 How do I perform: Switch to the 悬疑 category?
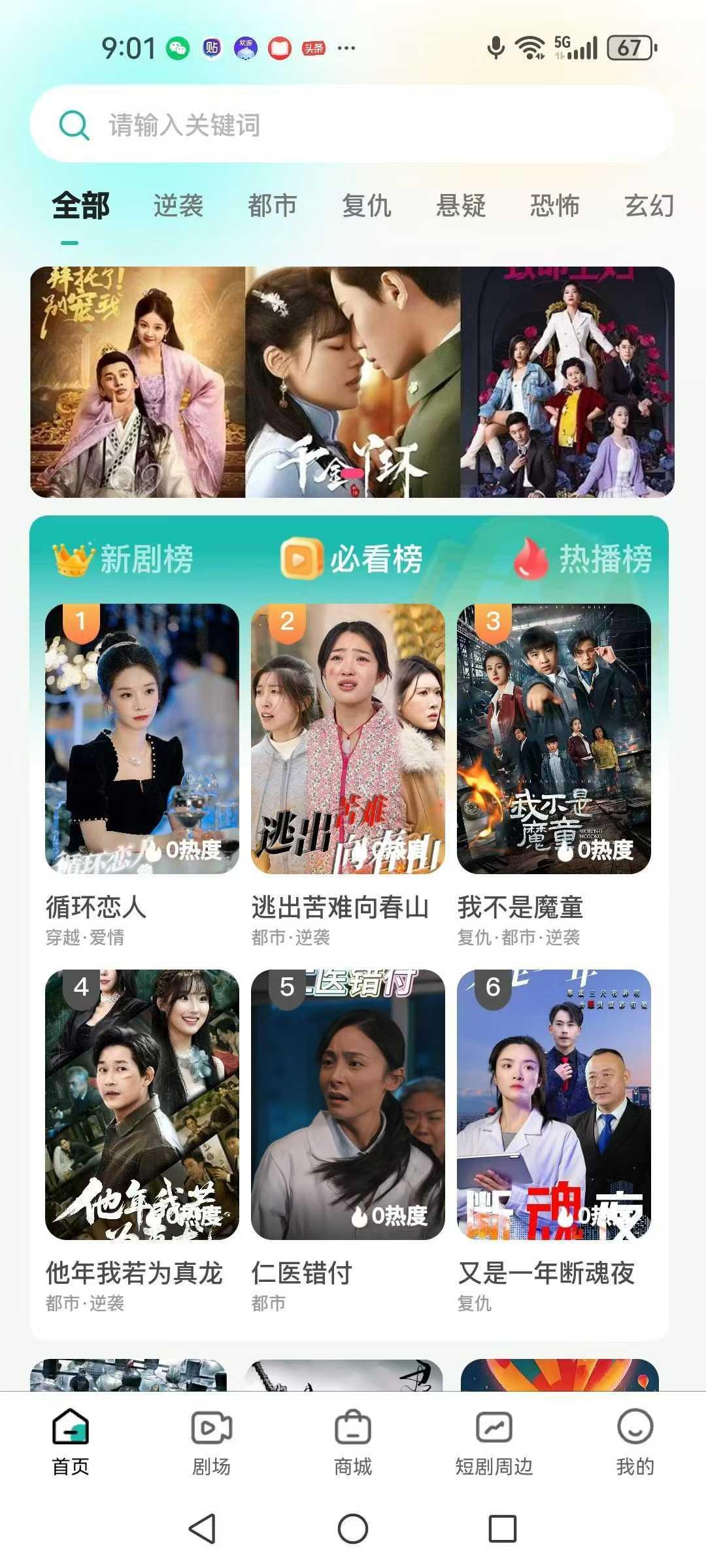click(461, 206)
